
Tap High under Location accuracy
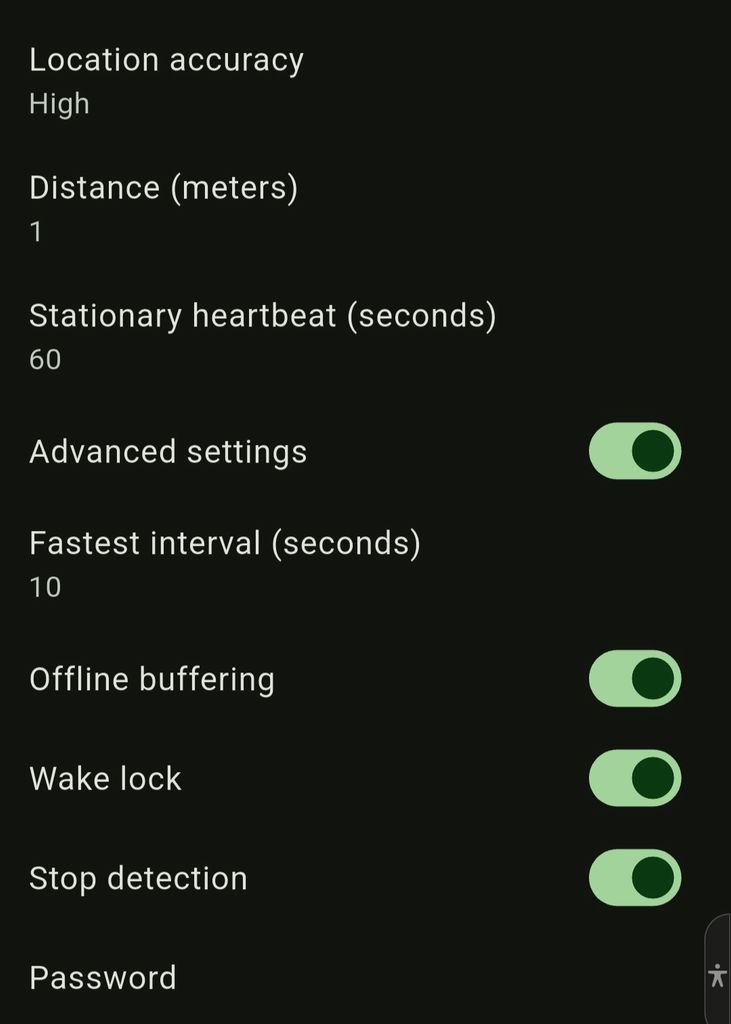click(59, 103)
